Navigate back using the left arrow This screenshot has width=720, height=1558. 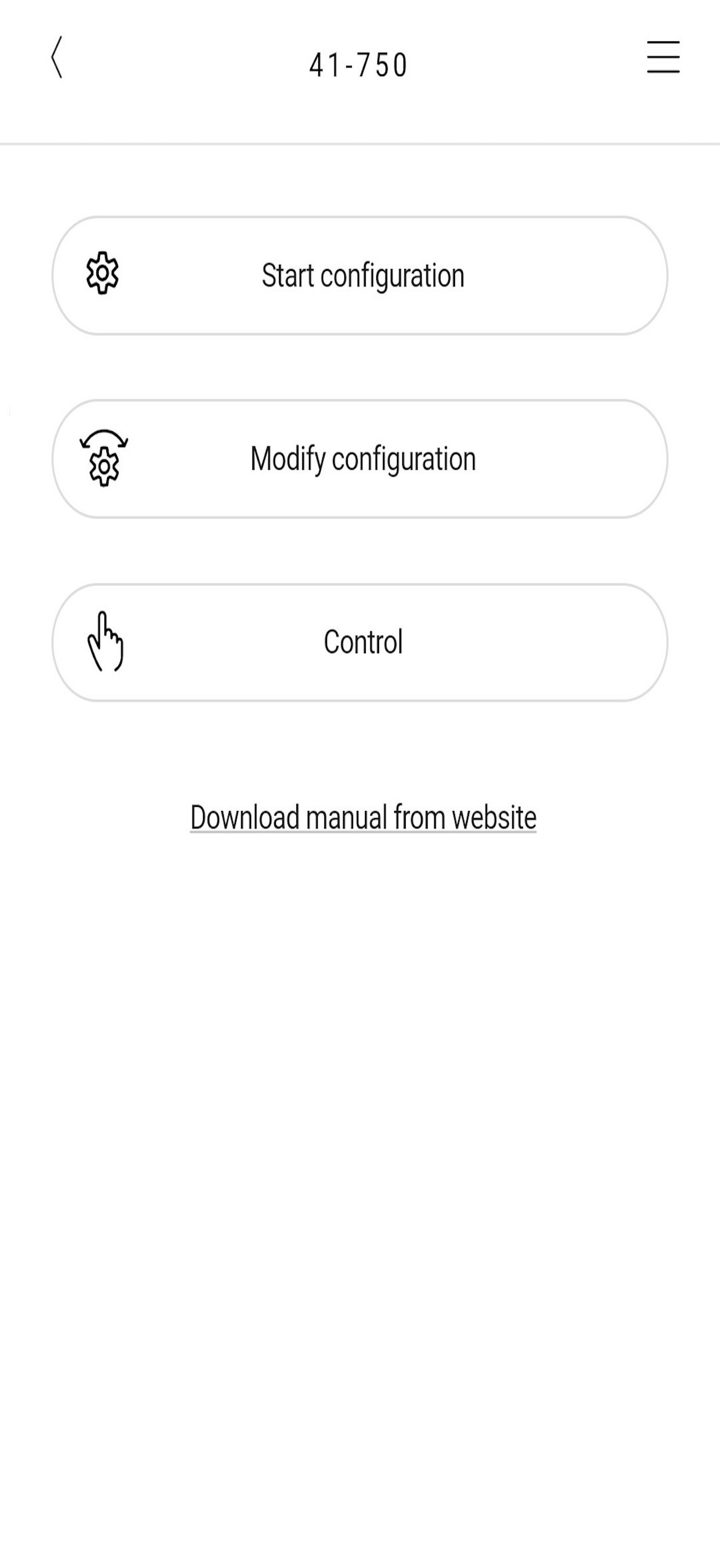click(56, 58)
